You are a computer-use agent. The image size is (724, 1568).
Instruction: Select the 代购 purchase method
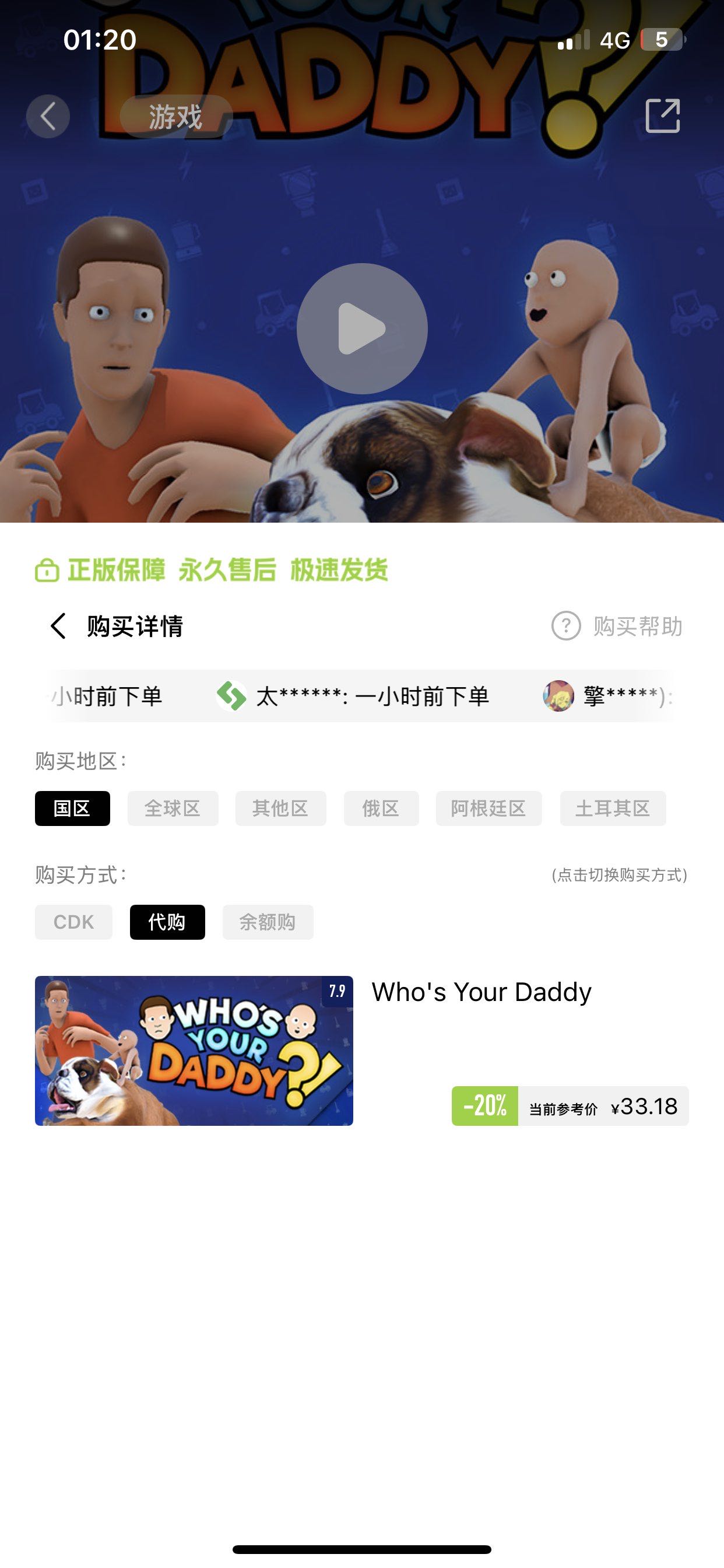167,922
